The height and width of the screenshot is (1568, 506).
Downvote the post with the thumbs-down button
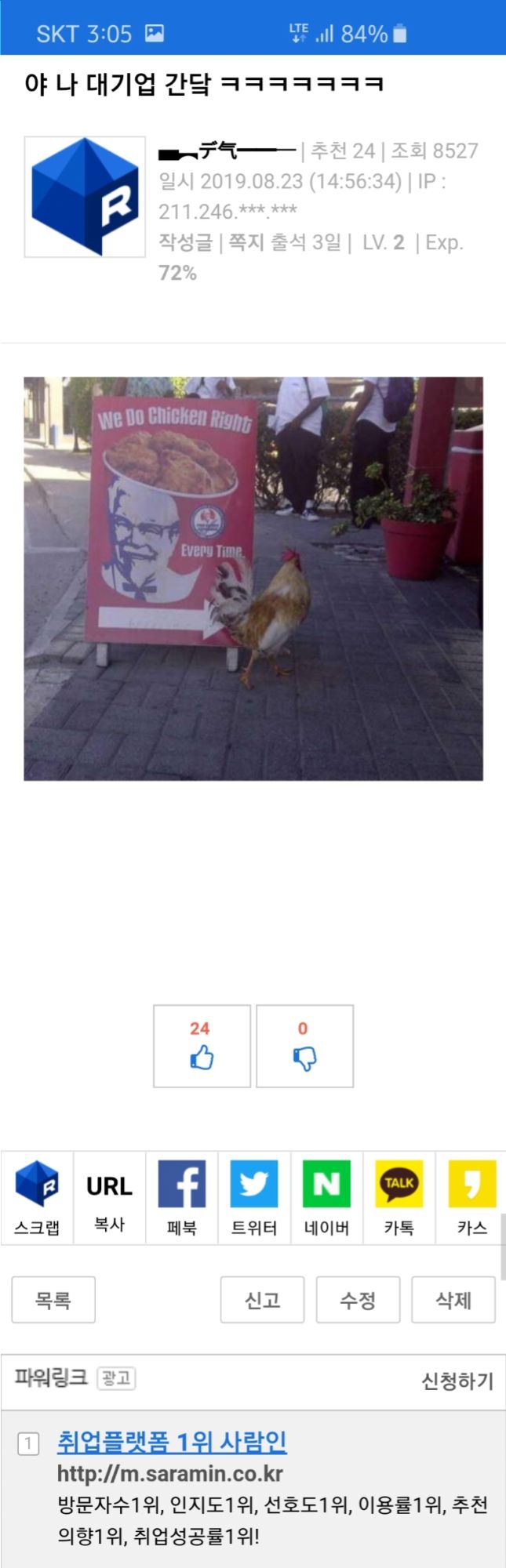click(x=304, y=1046)
